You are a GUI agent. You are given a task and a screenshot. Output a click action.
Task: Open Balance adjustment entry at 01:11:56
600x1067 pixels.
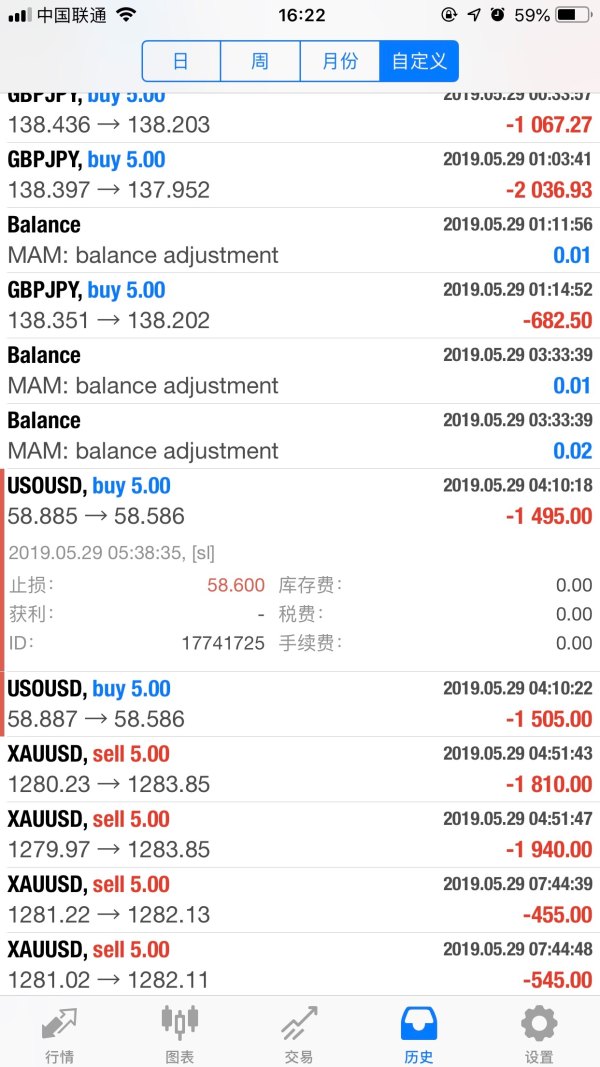(x=300, y=240)
